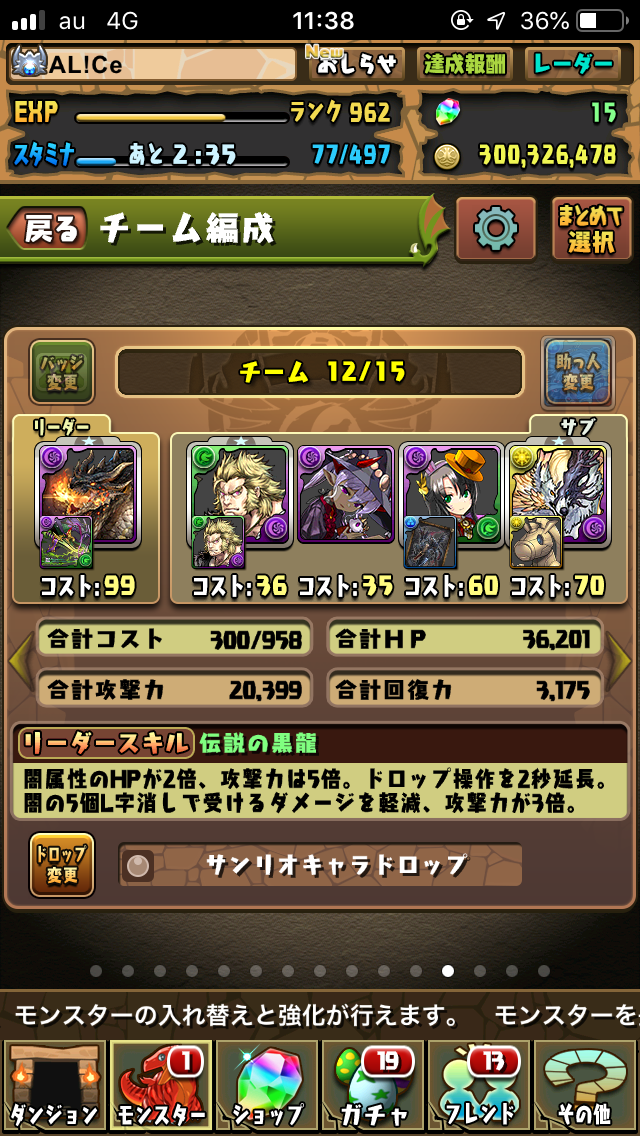
Task: Open the gear settings icon
Action: point(495,228)
